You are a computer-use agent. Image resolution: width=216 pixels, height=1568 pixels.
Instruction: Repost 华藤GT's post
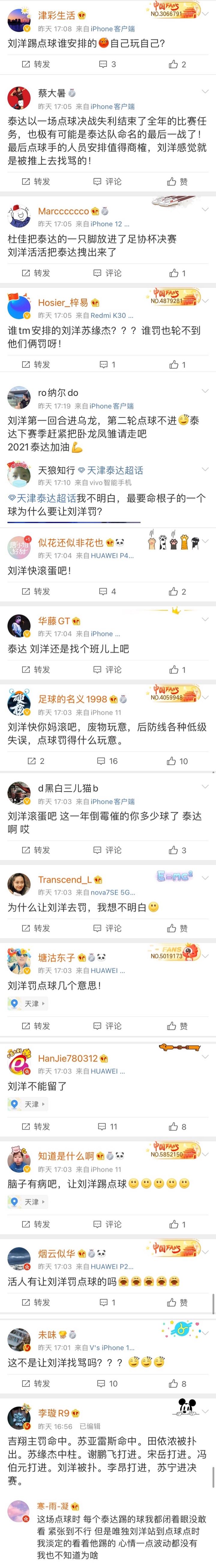[x=36, y=670]
